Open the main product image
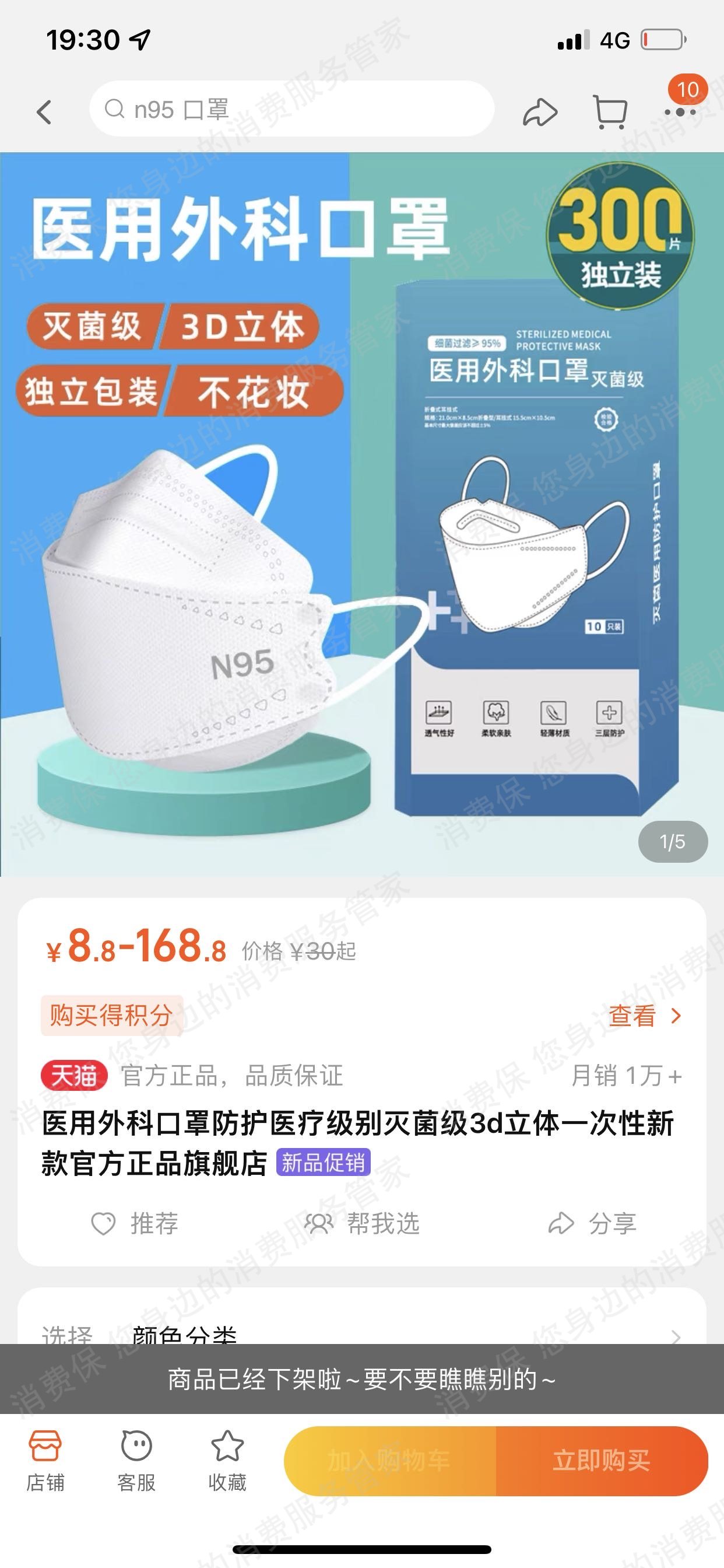Viewport: 724px width, 1568px height. [x=362, y=514]
